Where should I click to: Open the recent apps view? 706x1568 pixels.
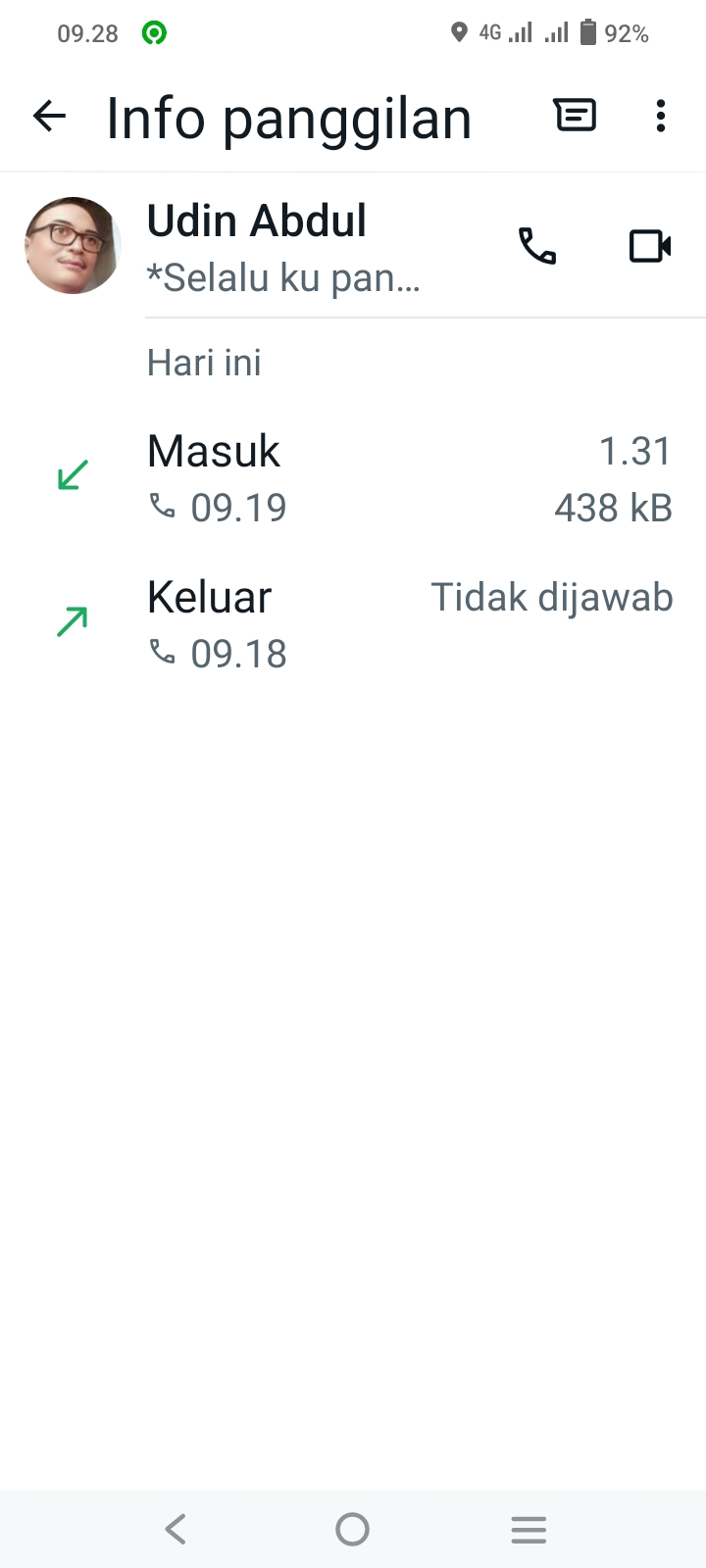point(529,1529)
